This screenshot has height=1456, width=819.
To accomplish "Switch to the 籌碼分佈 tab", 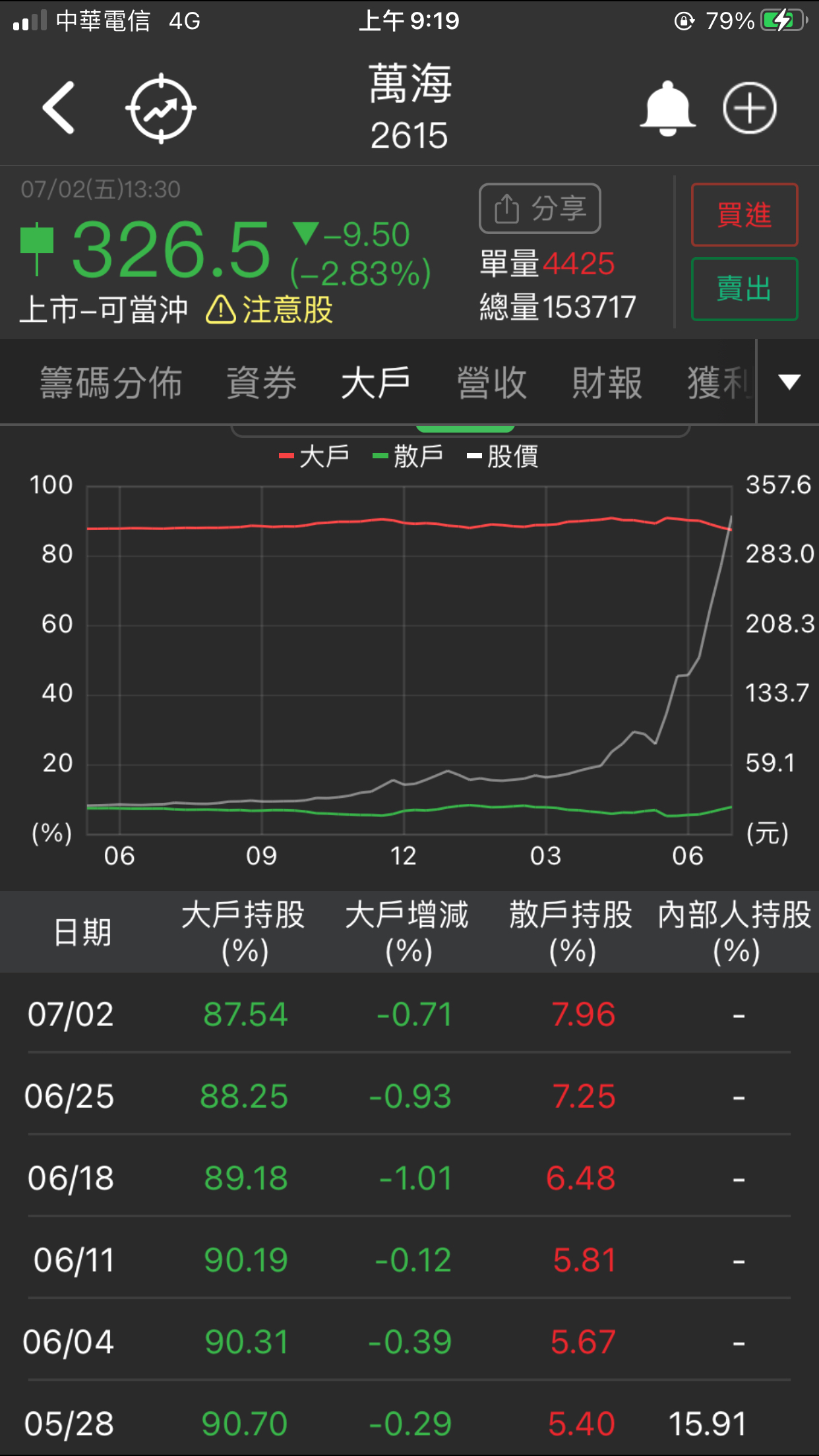I will point(111,382).
